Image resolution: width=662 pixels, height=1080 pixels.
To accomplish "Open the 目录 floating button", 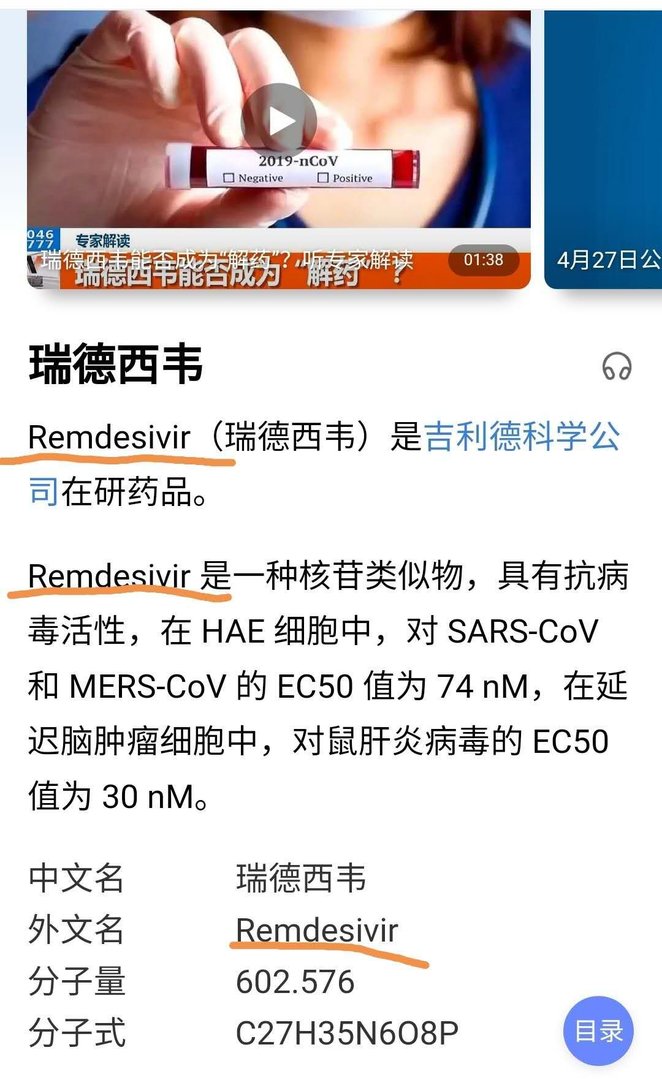I will (598, 1031).
